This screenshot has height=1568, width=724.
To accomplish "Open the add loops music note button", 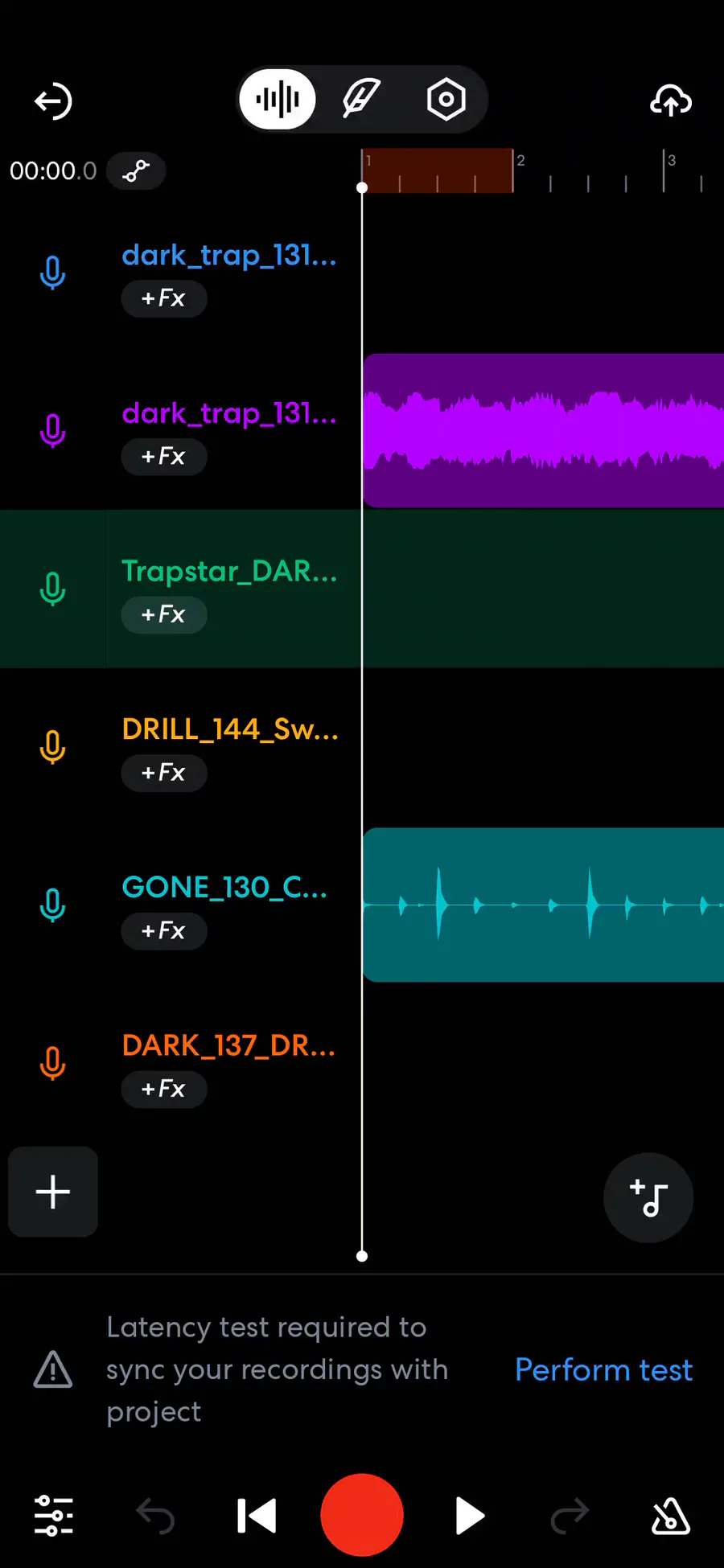I will pyautogui.click(x=648, y=1198).
